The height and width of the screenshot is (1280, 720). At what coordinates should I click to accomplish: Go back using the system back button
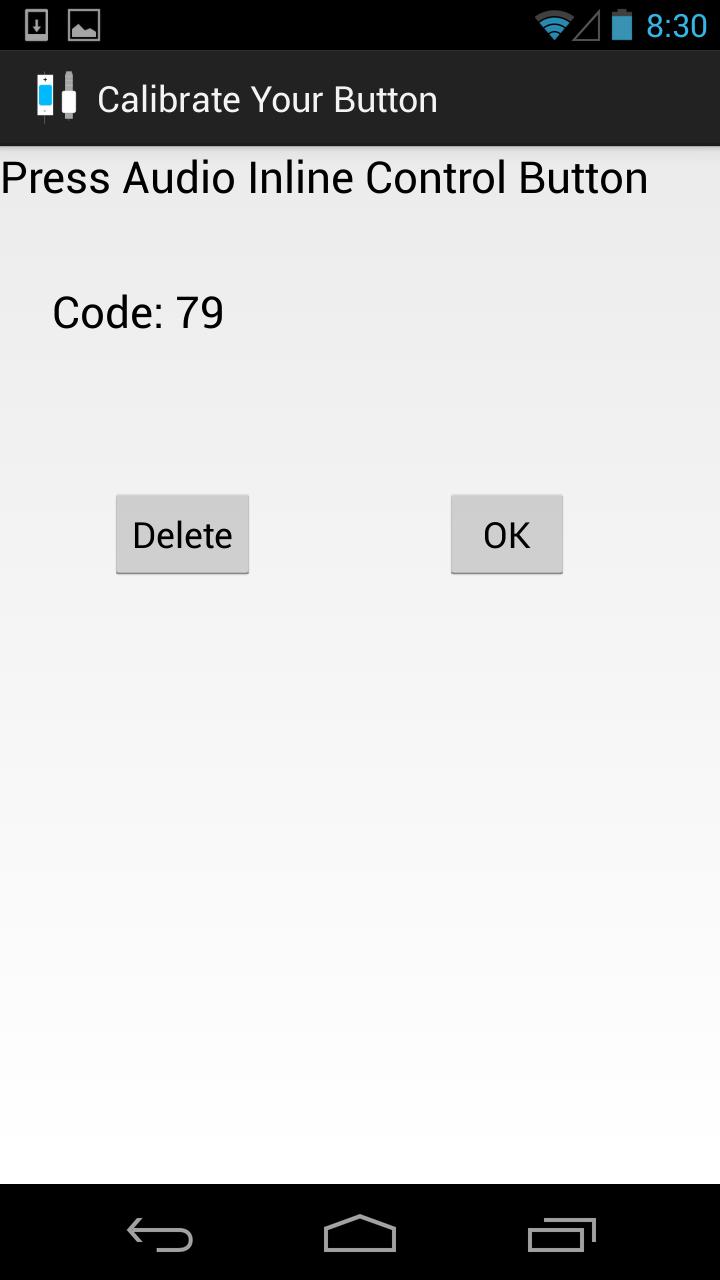pyautogui.click(x=160, y=1235)
